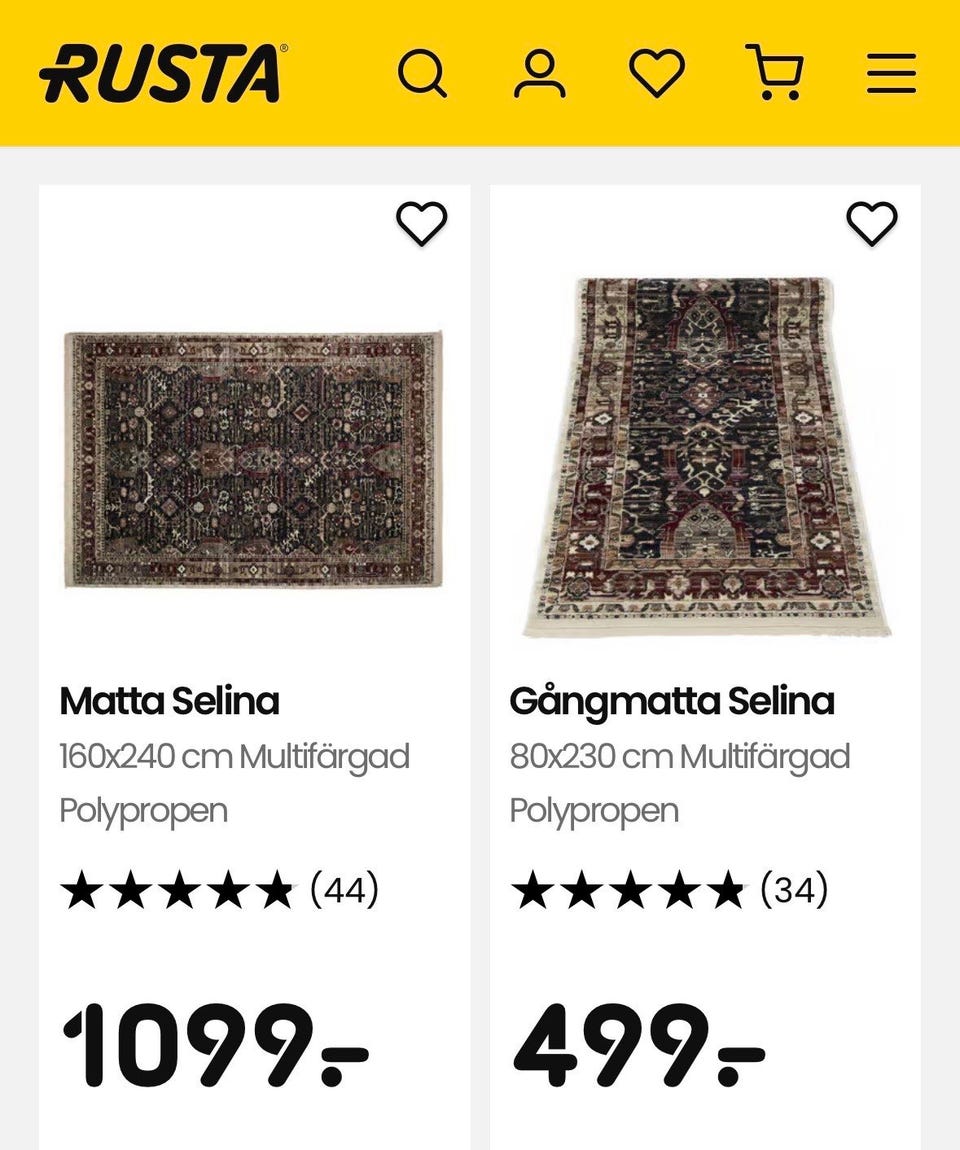Open the site menu from top right
The height and width of the screenshot is (1150, 960).
890,72
